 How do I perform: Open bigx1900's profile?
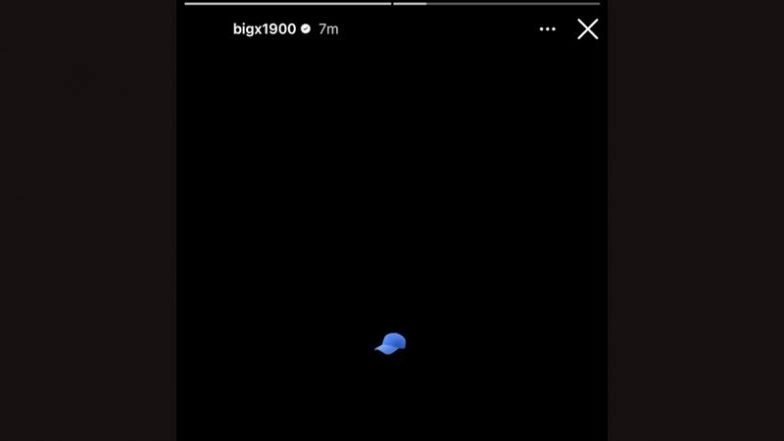[x=264, y=29]
